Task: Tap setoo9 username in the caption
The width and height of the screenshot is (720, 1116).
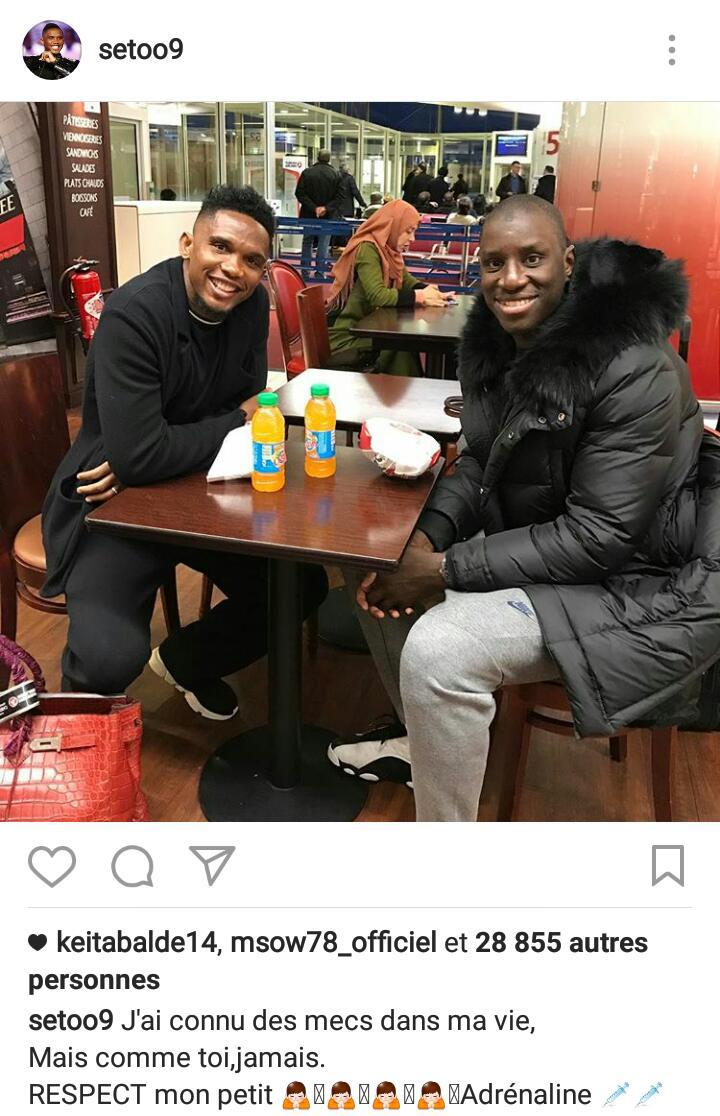Action: pyautogui.click(x=70, y=1021)
